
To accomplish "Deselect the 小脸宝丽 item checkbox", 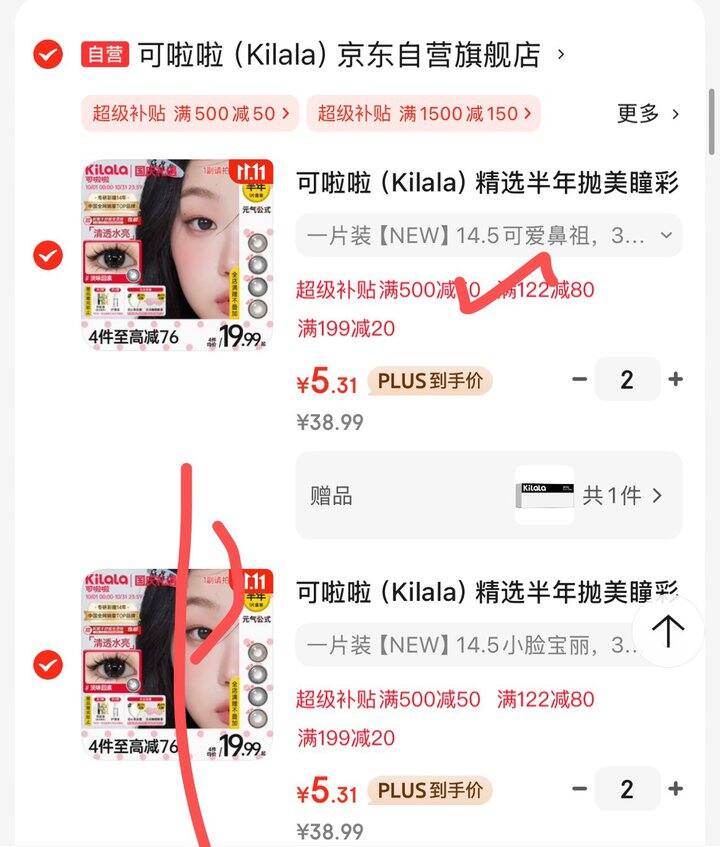I will [x=47, y=665].
